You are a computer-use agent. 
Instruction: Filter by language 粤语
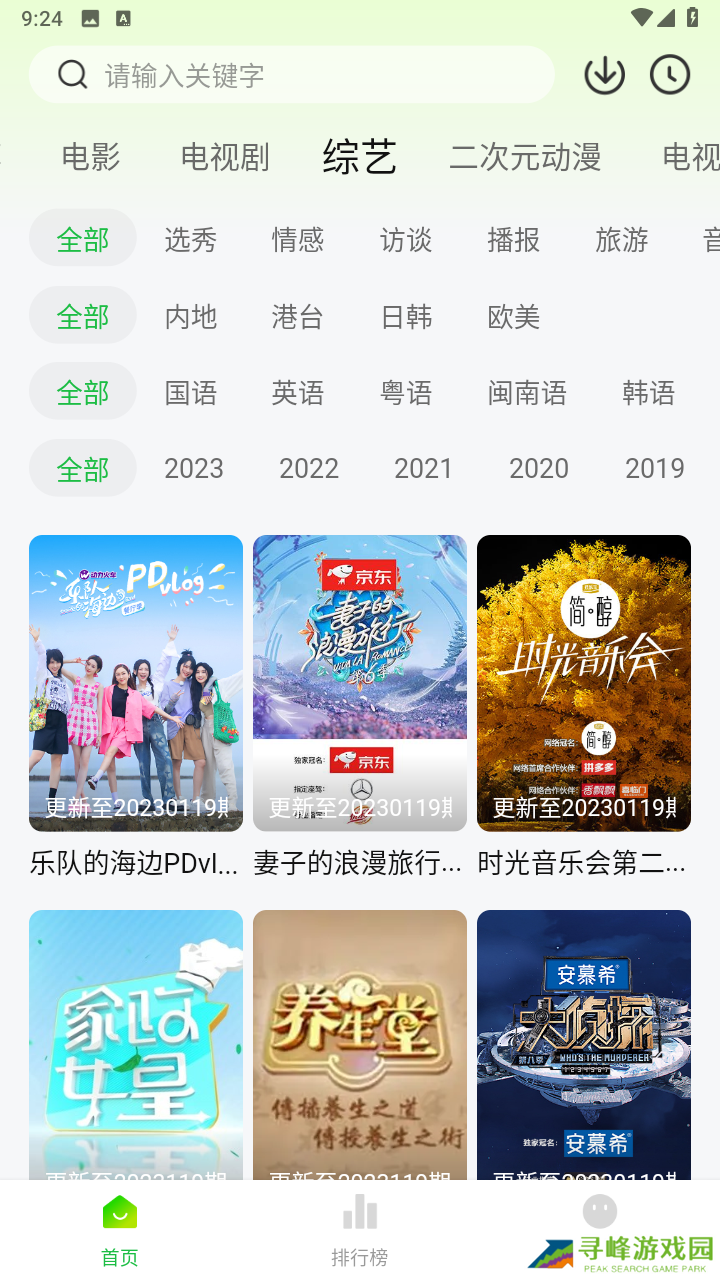[x=406, y=393]
